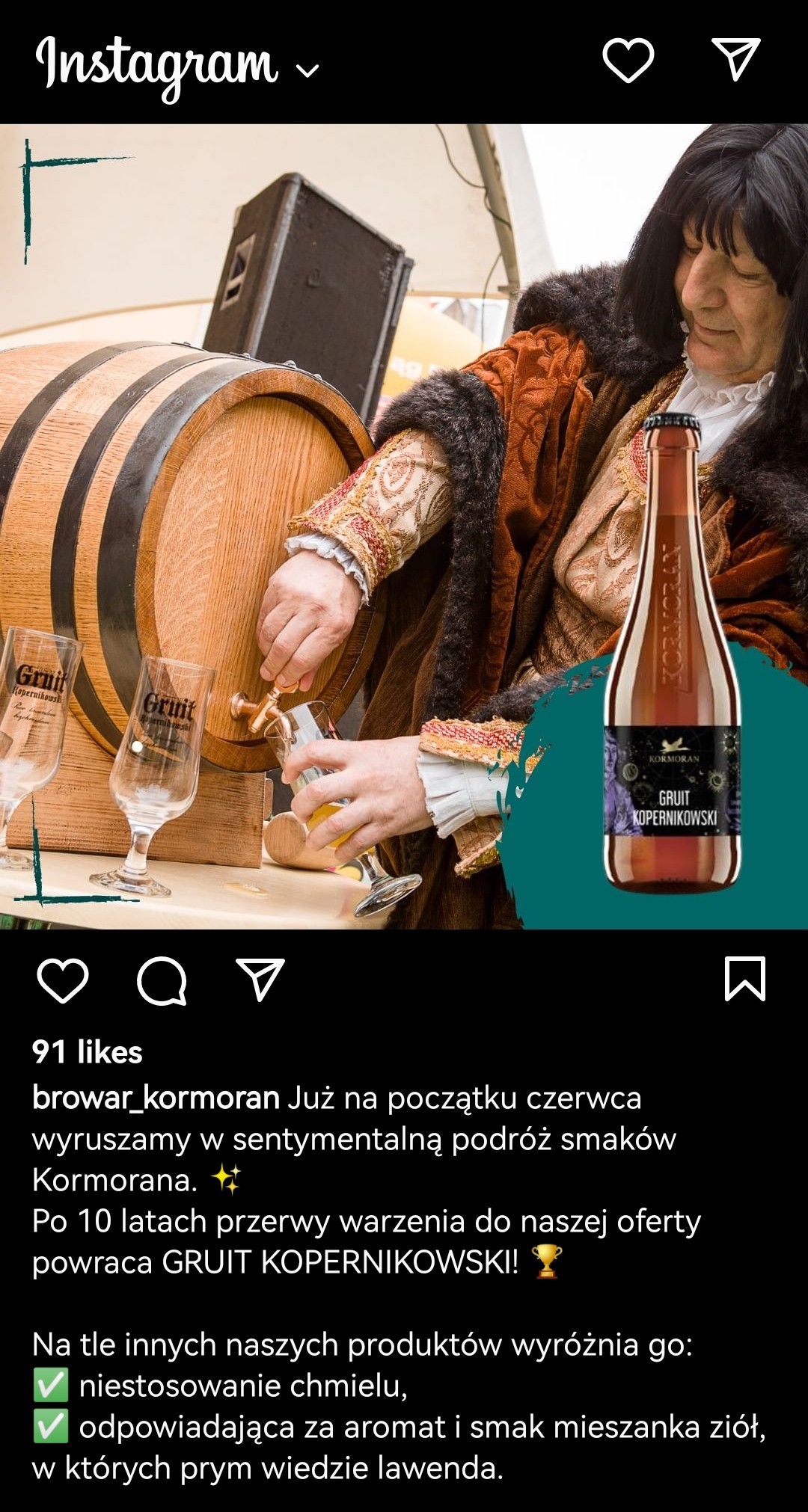Screen dimensions: 808x1512
Task: Like the browar_kormoran post
Action: click(x=63, y=980)
